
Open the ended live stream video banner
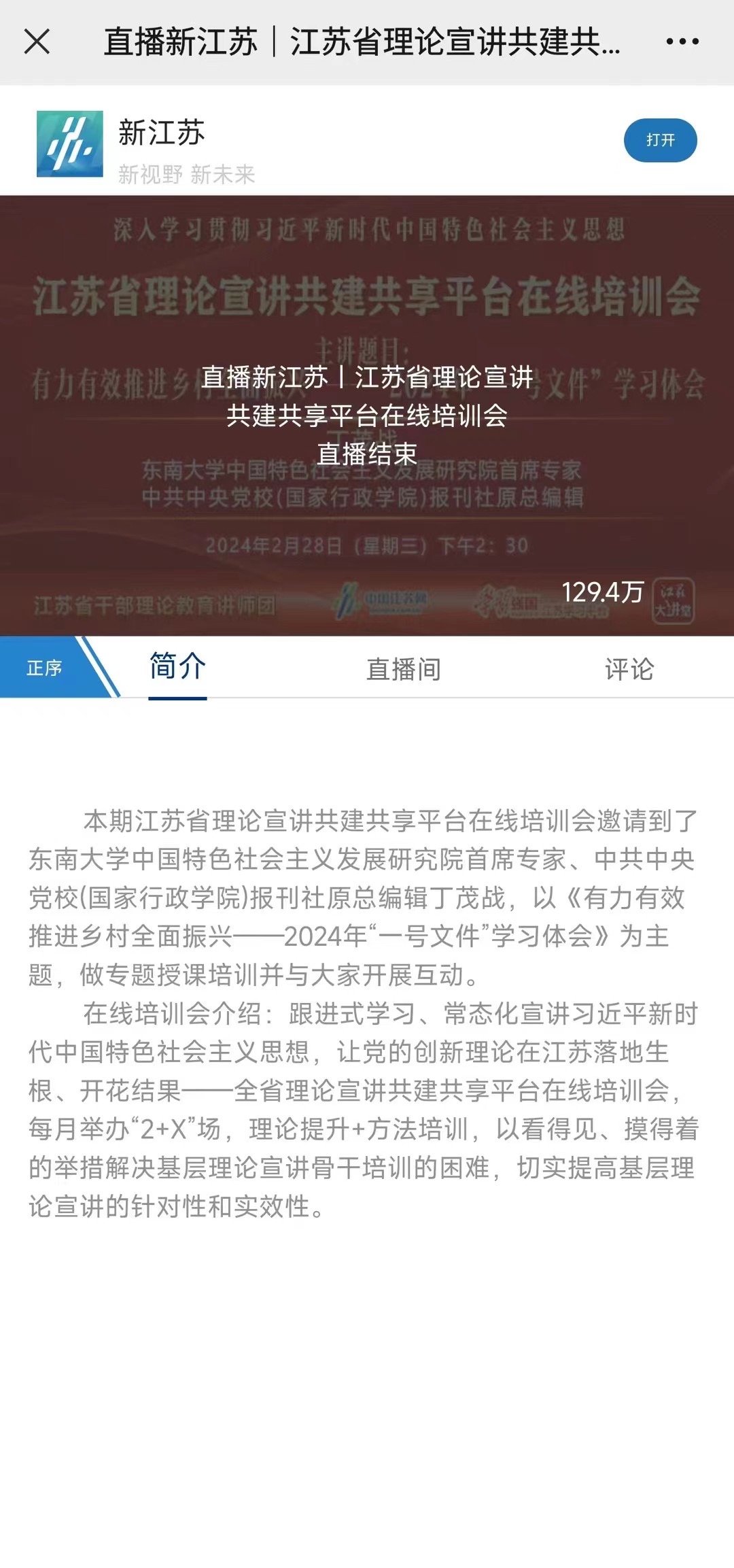(367, 416)
